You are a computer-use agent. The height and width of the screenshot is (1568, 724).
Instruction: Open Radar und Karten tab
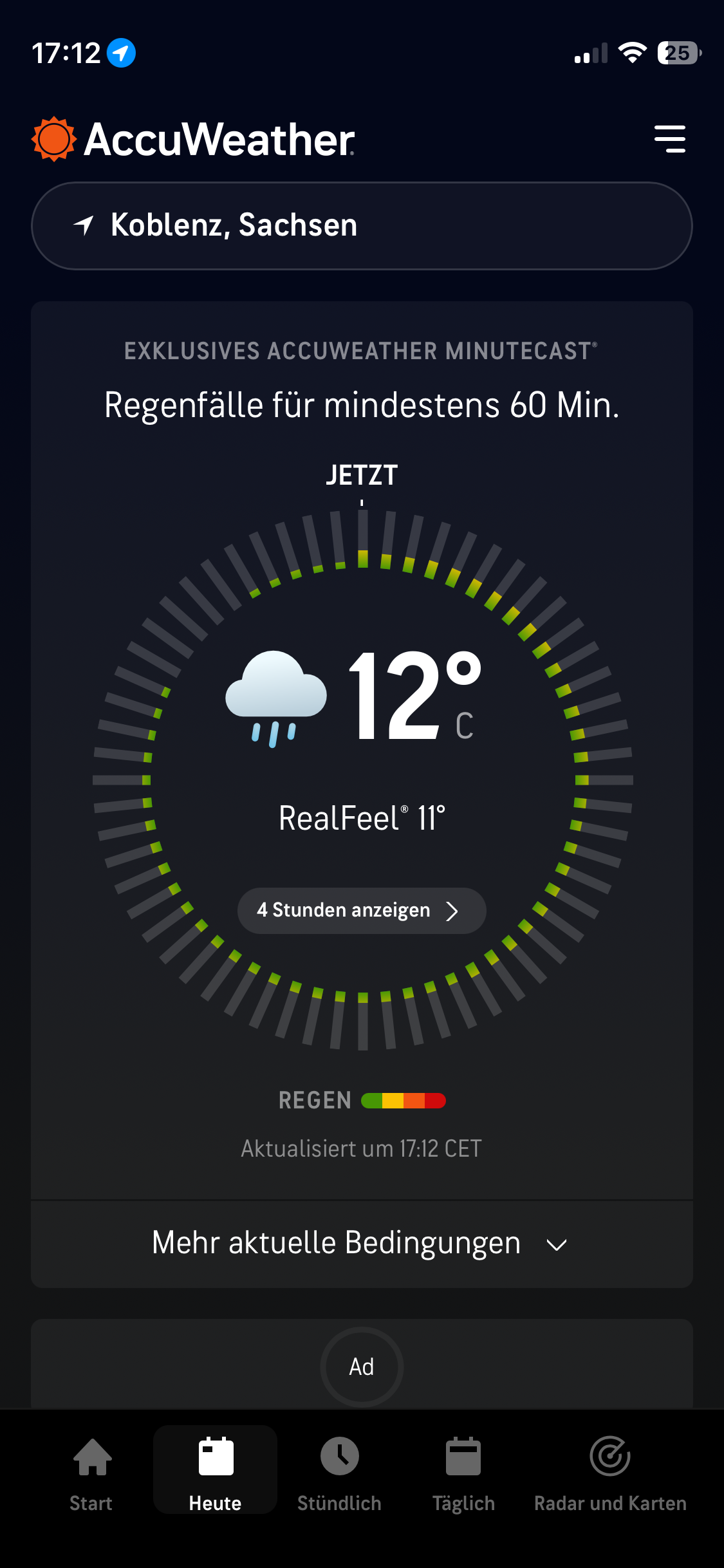(x=609, y=1473)
